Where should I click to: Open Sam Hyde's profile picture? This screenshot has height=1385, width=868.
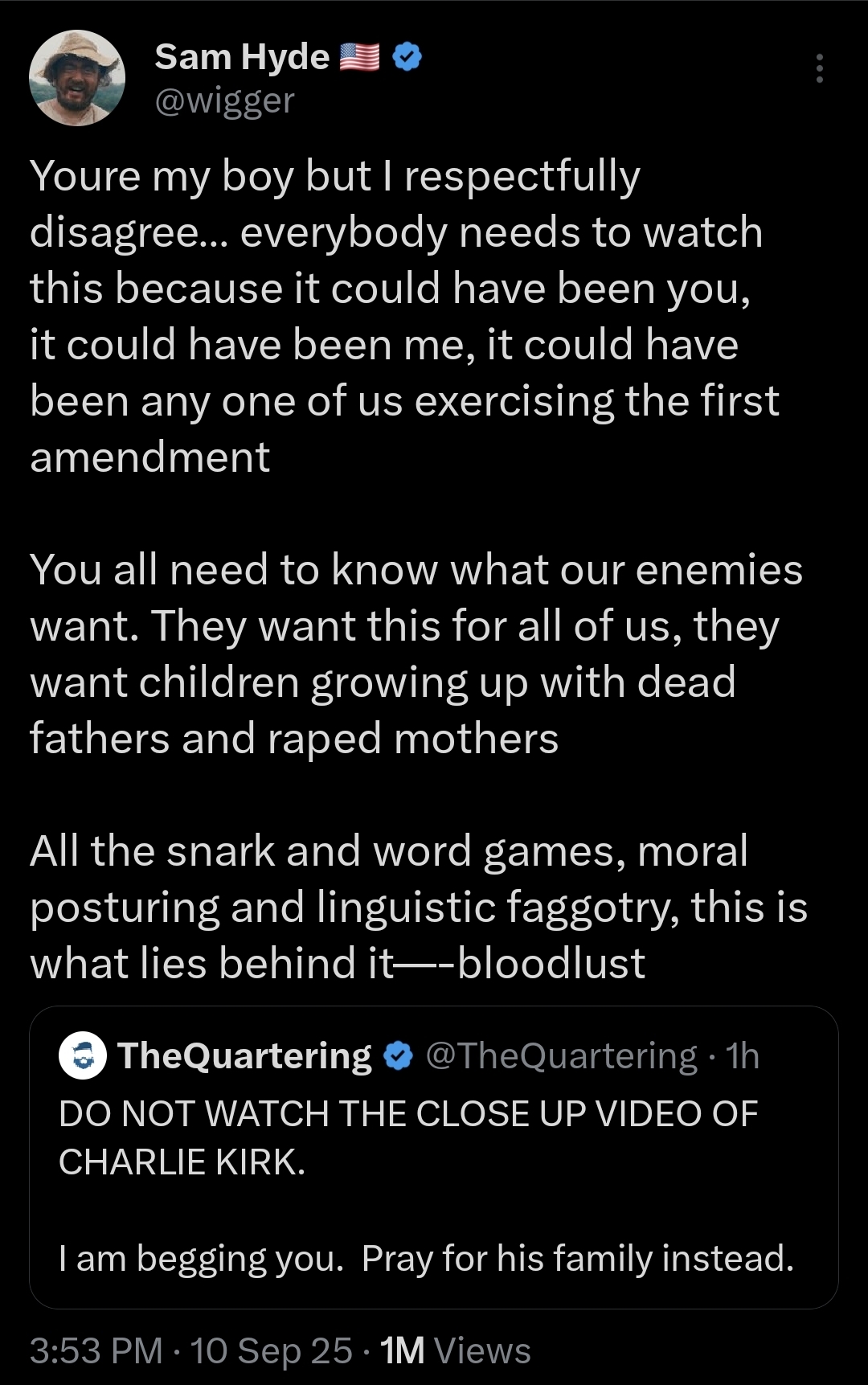77,78
